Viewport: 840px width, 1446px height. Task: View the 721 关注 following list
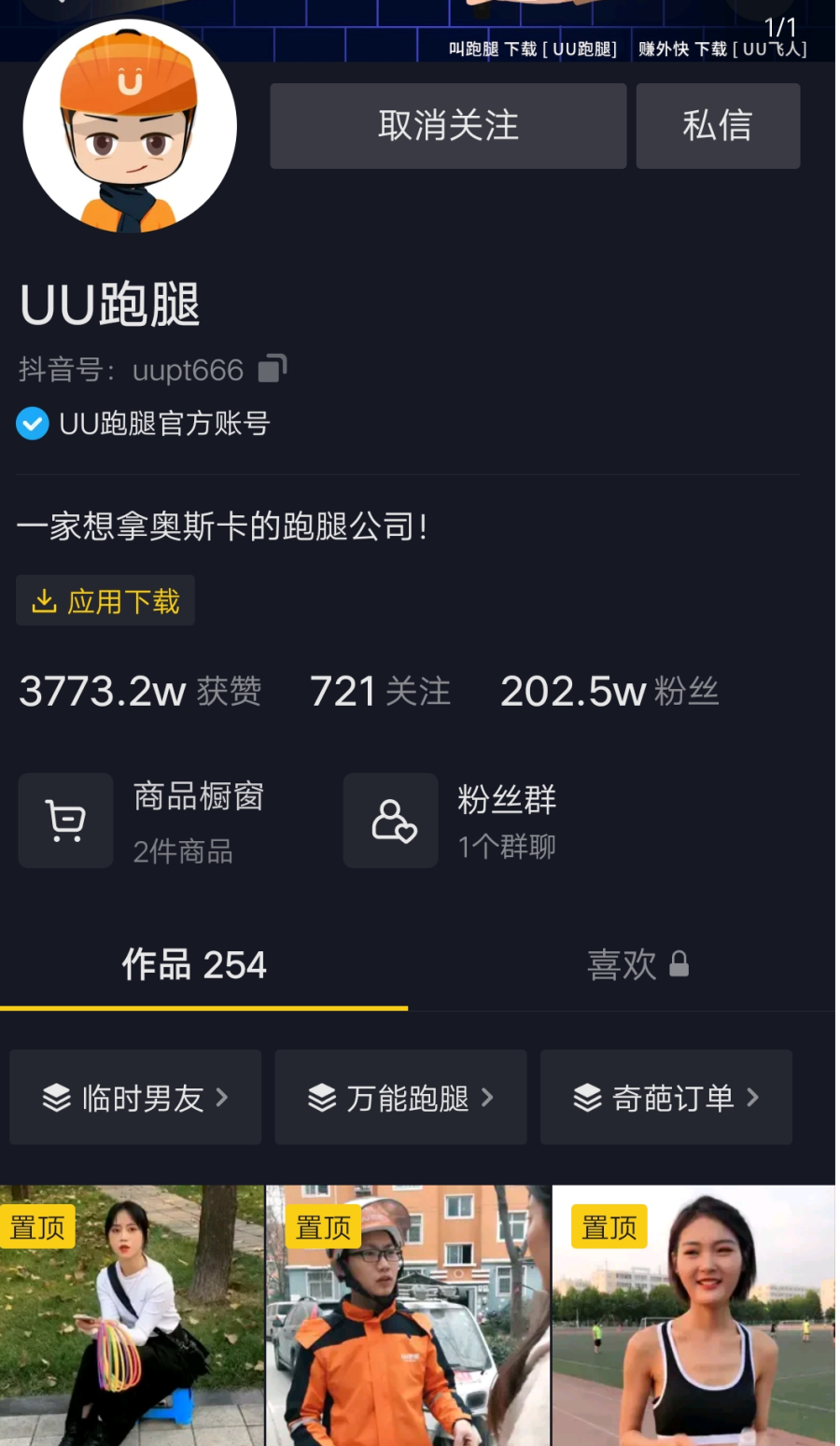coord(380,692)
